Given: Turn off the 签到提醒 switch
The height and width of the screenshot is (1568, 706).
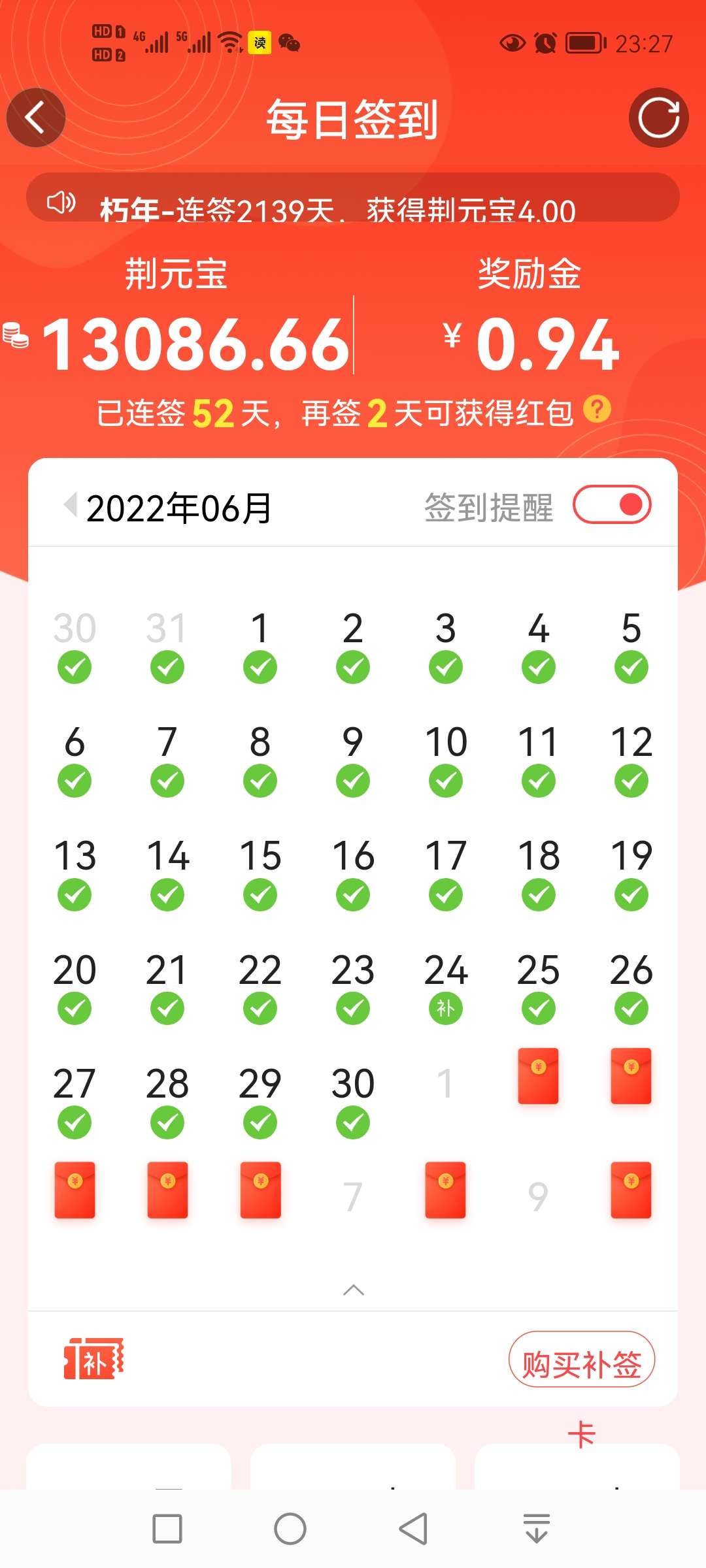Looking at the screenshot, I should tap(612, 505).
